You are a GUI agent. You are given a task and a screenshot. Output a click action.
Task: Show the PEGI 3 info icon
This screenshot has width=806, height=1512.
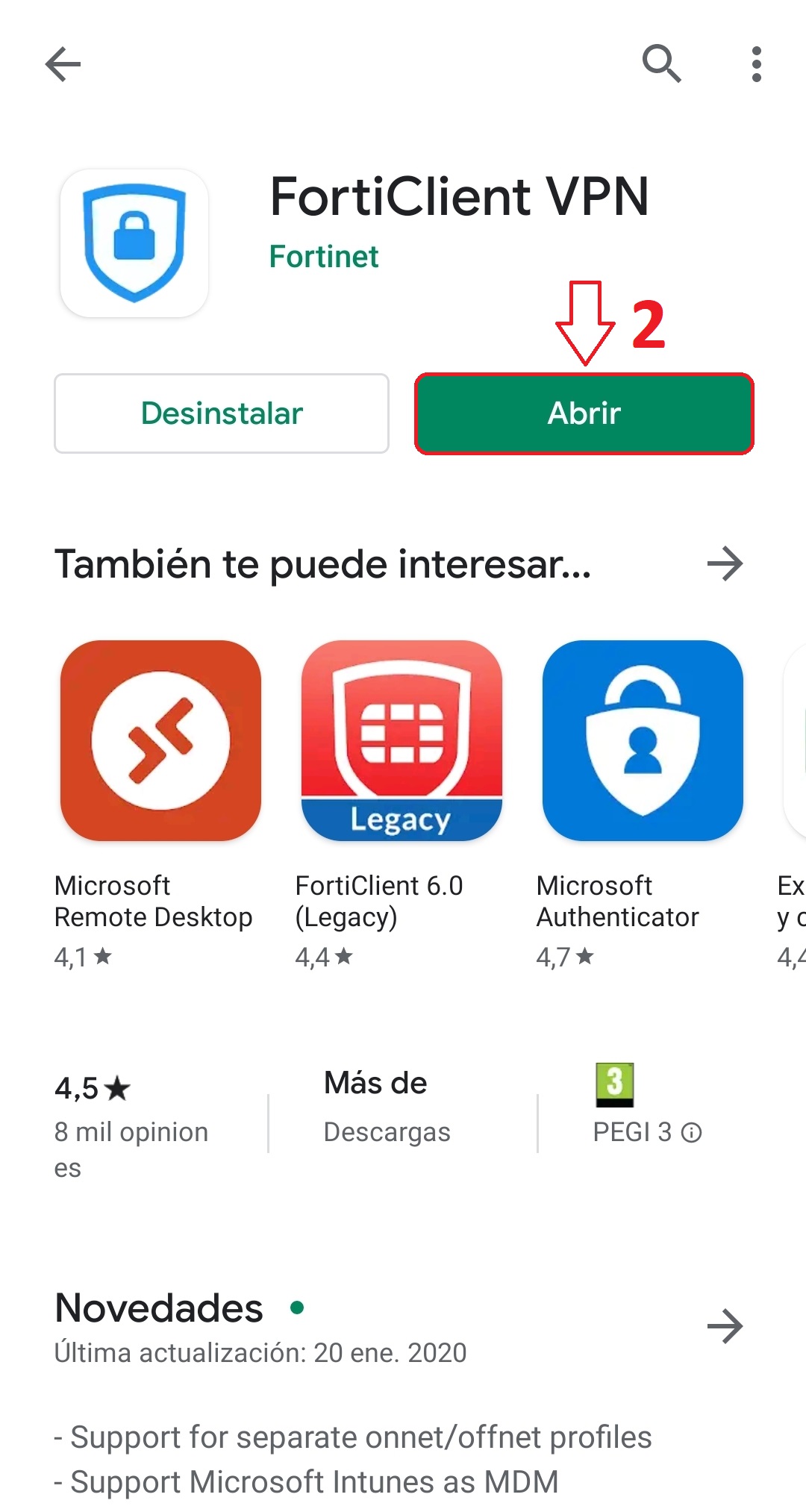pos(692,1133)
